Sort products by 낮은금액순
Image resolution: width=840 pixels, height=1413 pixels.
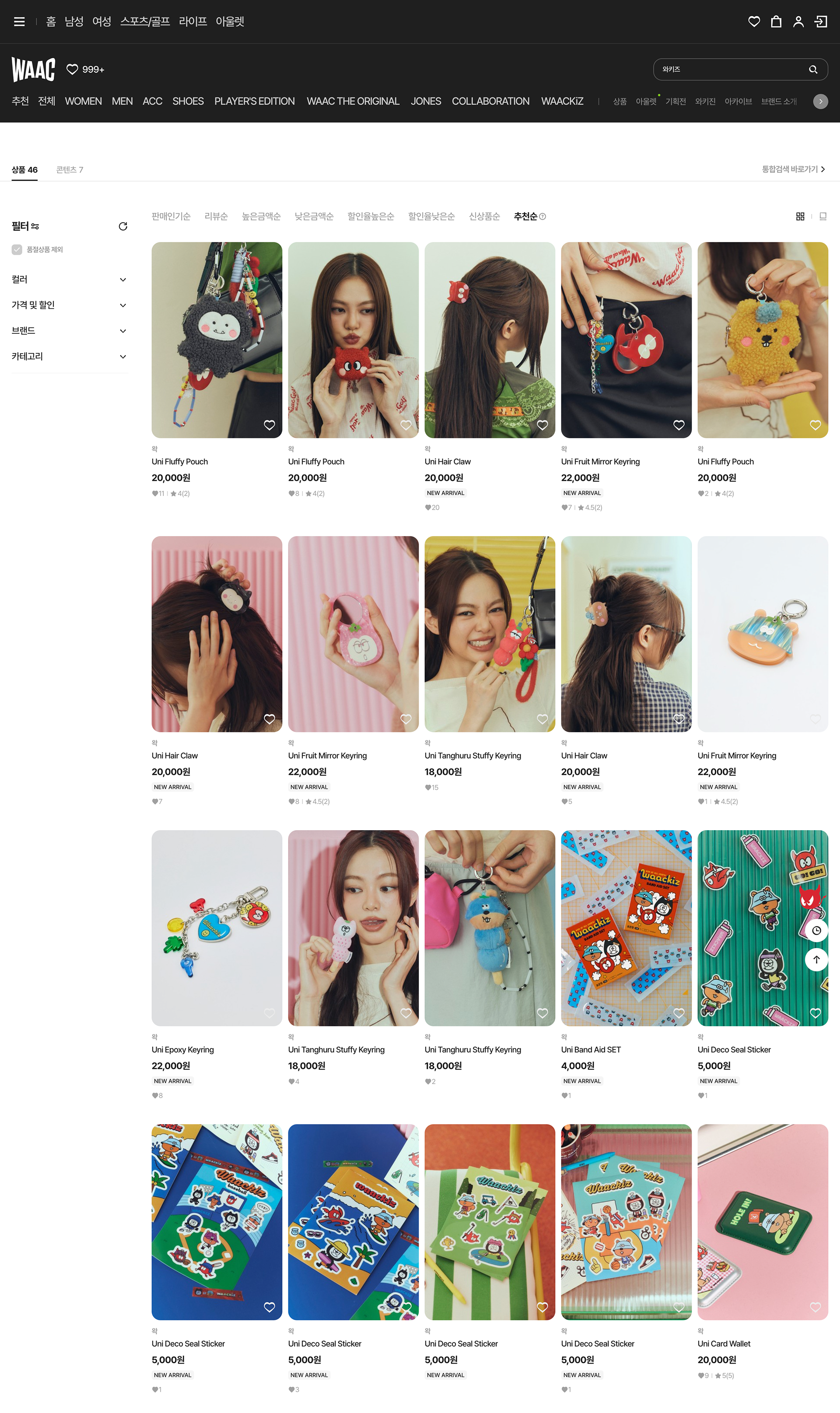[314, 216]
